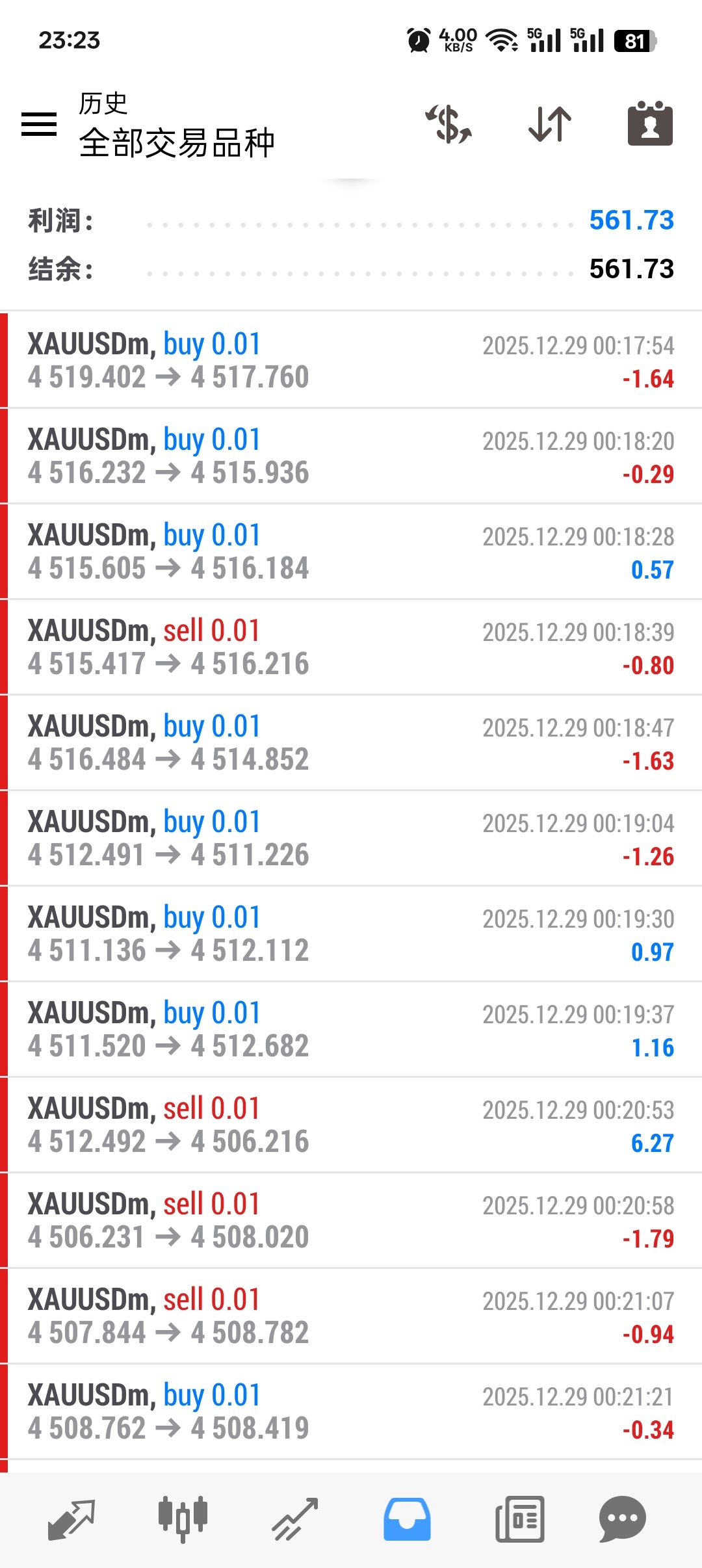This screenshot has height=1568, width=702.
Task: Select the buy deal with 0.57 profit
Action: click(x=351, y=551)
